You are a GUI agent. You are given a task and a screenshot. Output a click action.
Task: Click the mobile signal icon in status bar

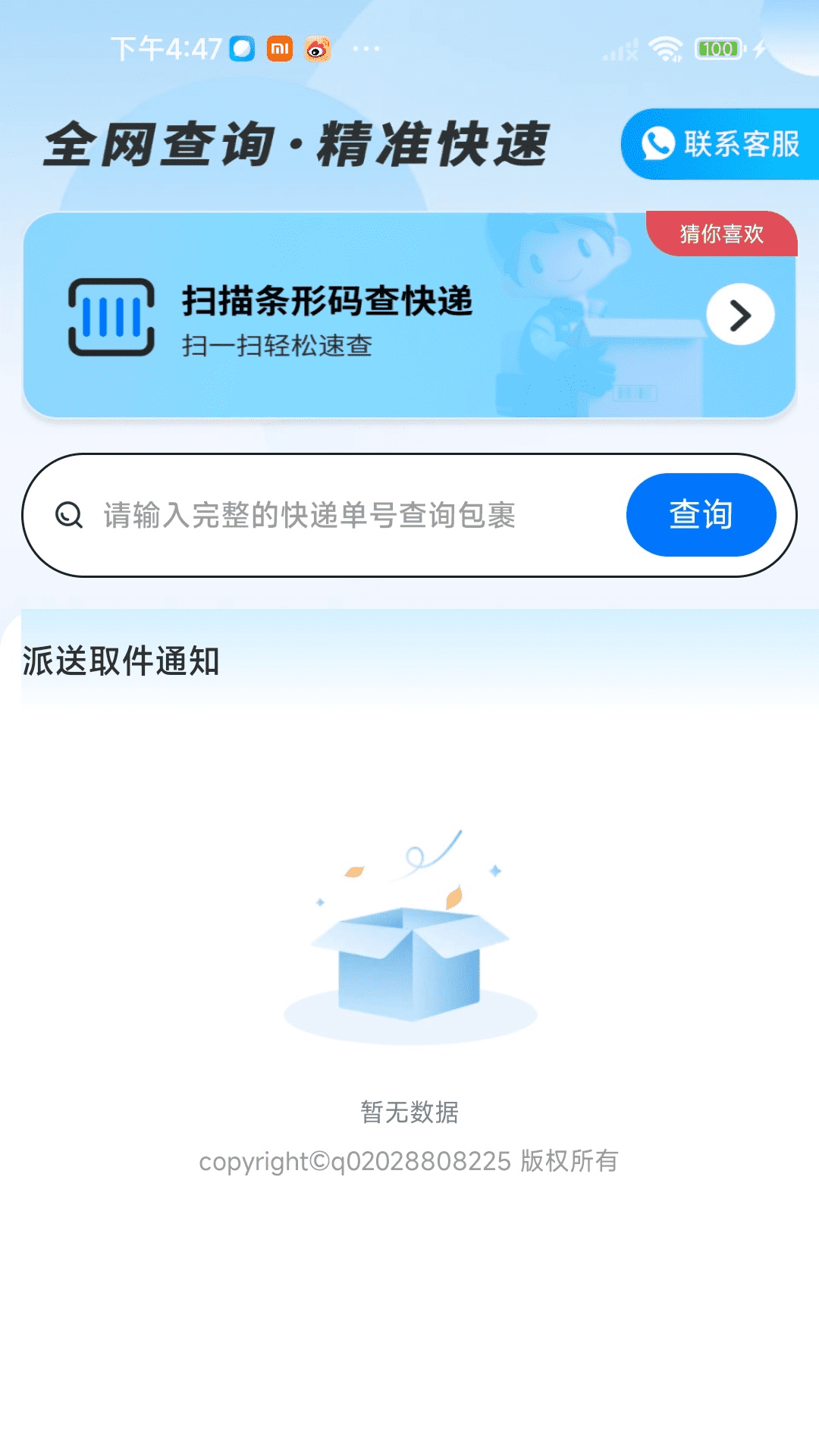coord(618,48)
